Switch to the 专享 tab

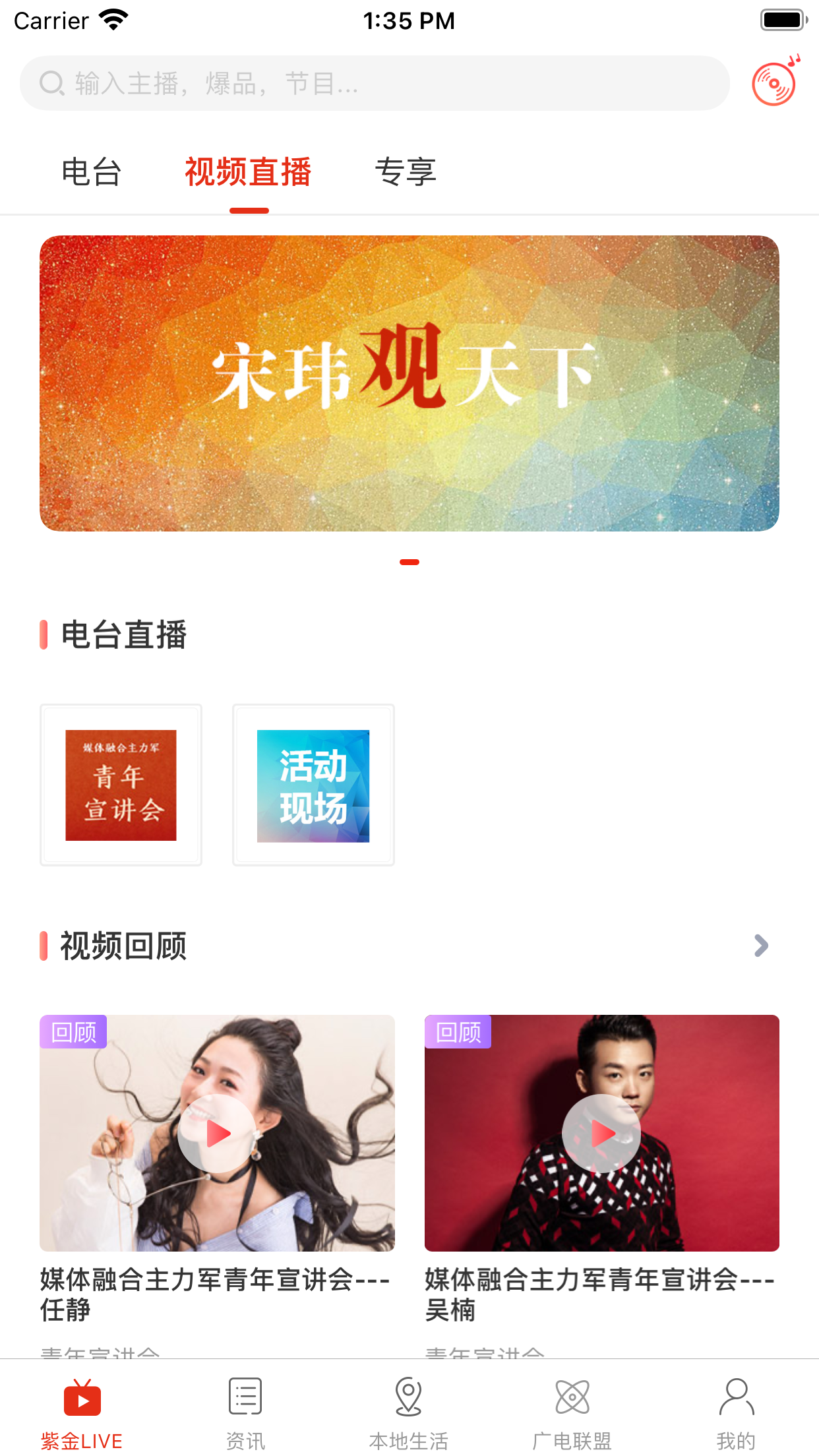click(407, 172)
